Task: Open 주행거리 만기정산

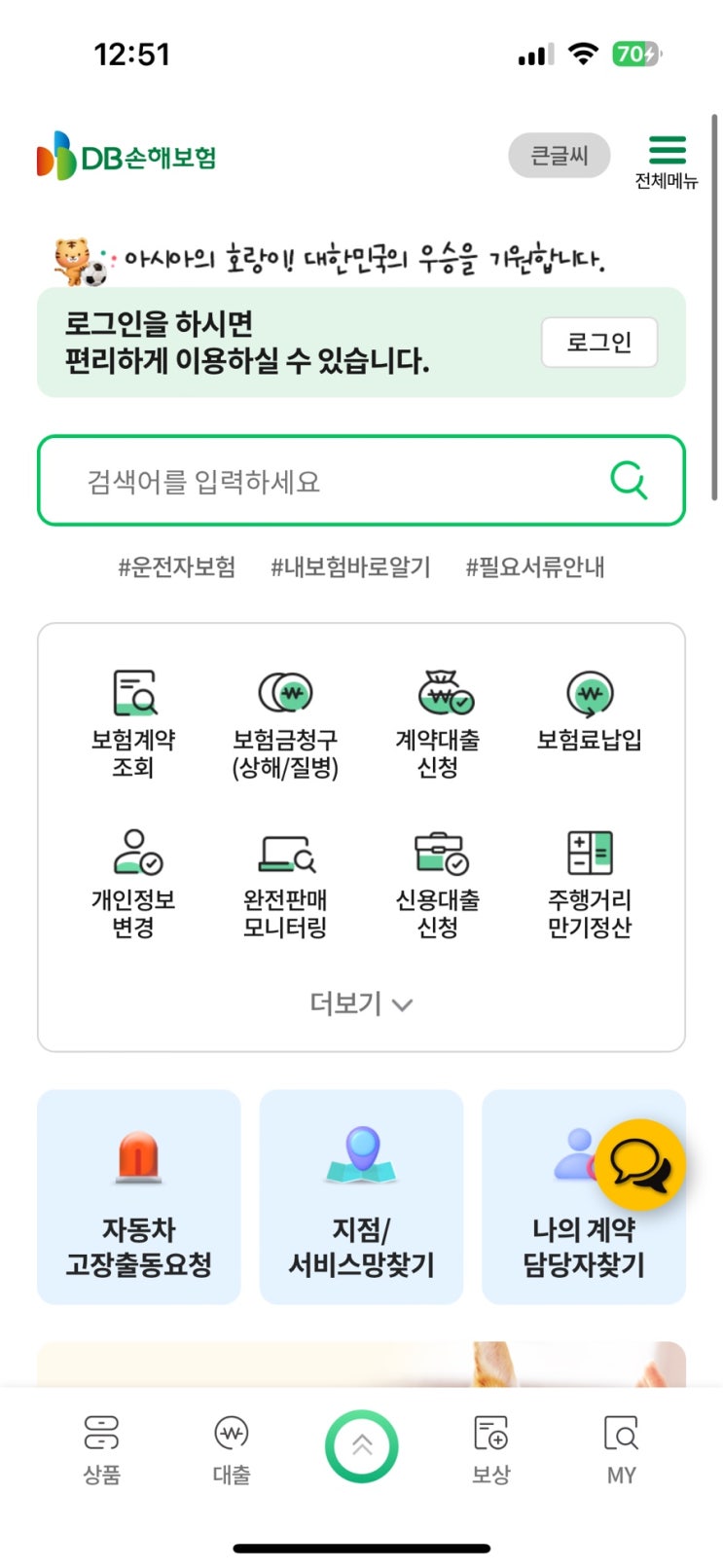Action: click(590, 883)
